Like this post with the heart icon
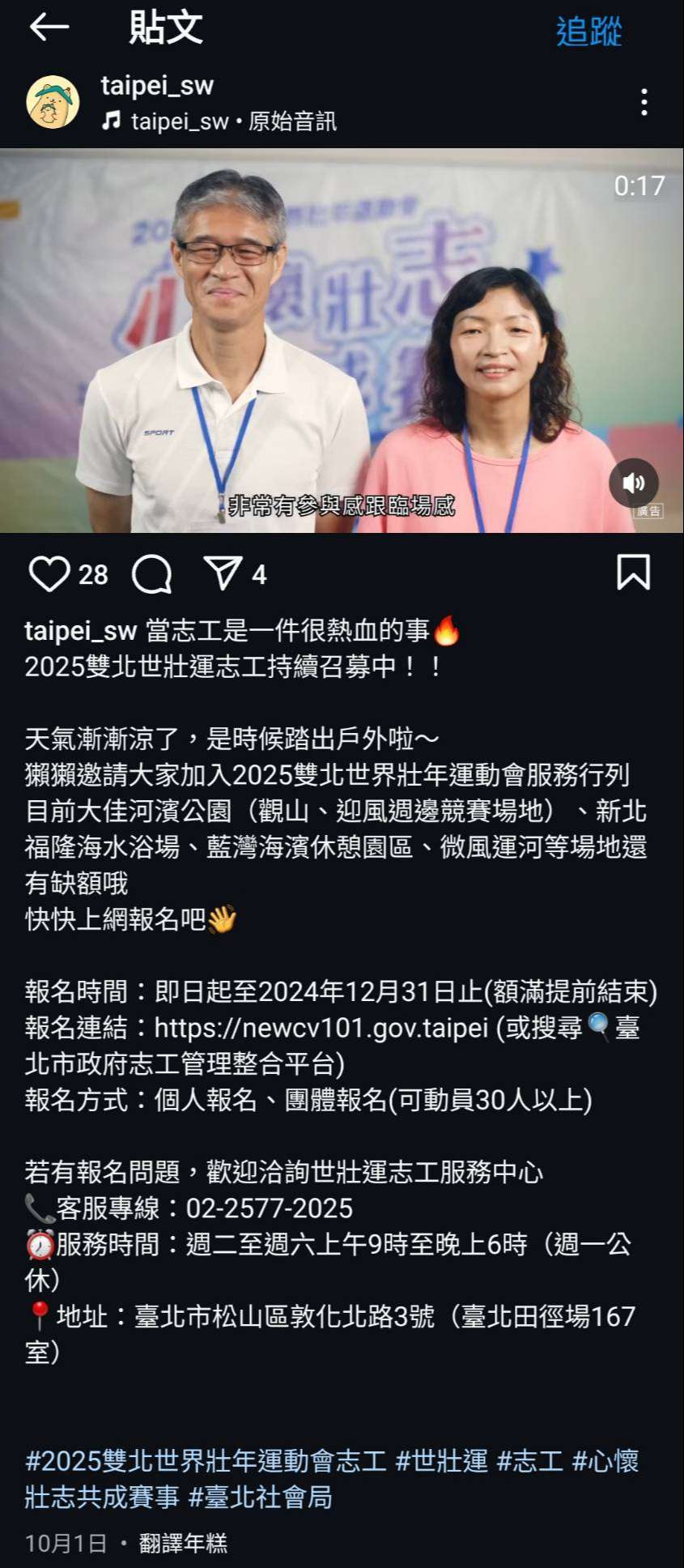Viewport: 684px width, 1568px height. click(x=49, y=574)
